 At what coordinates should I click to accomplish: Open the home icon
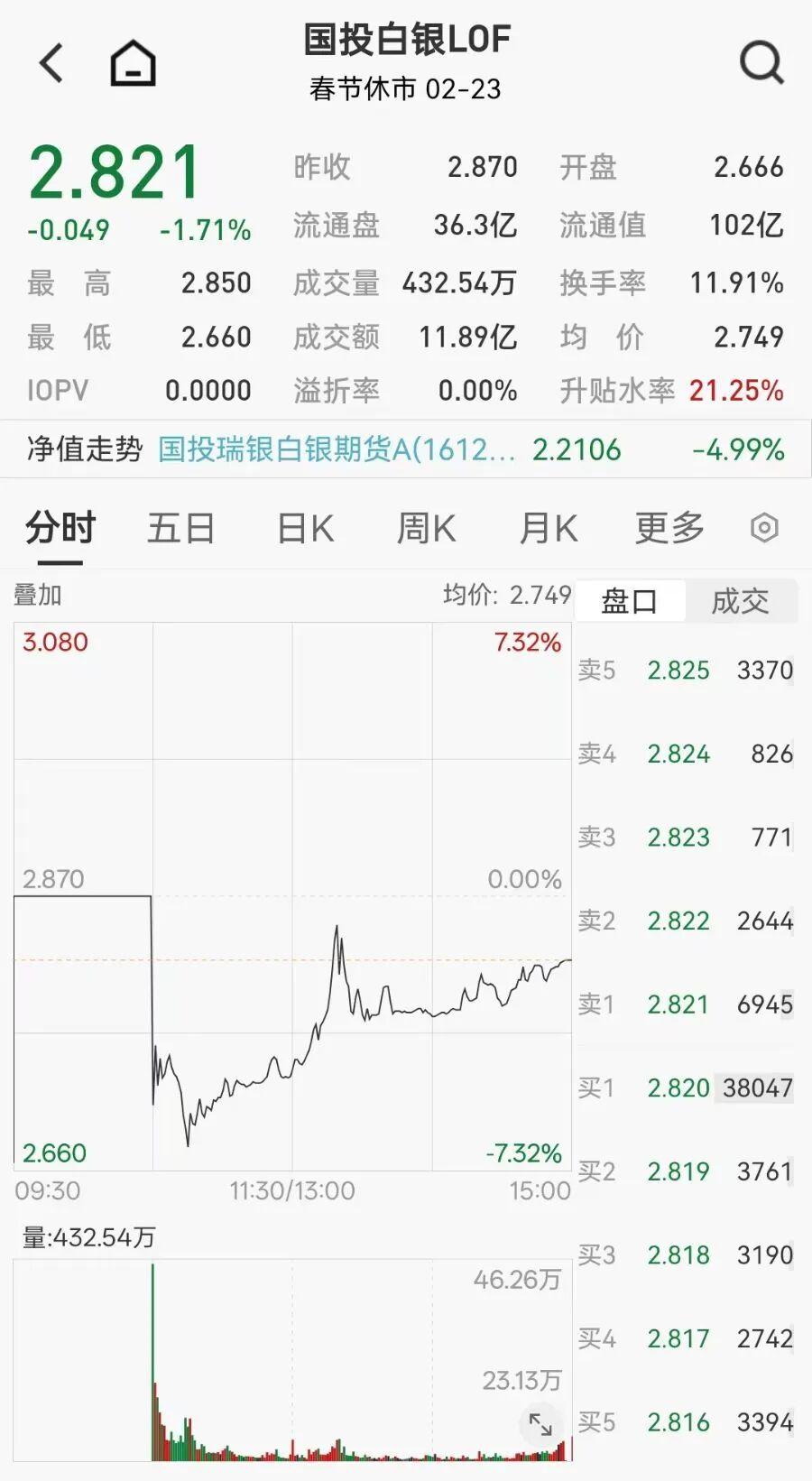click(x=133, y=63)
